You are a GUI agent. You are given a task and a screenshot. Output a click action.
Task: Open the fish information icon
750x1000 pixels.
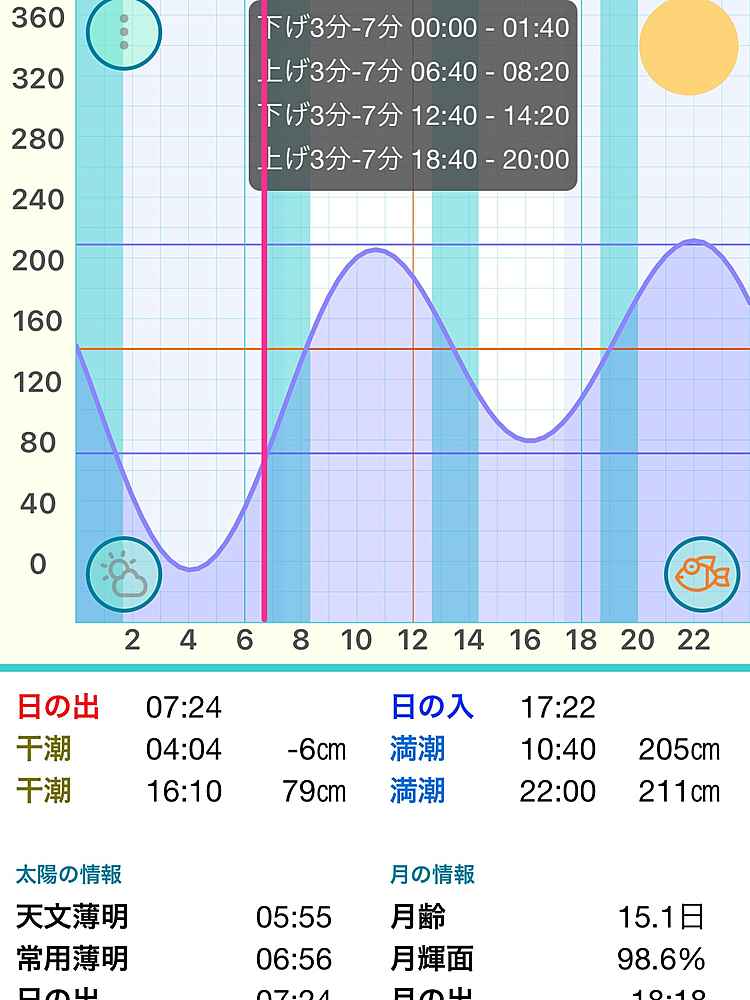click(702, 574)
